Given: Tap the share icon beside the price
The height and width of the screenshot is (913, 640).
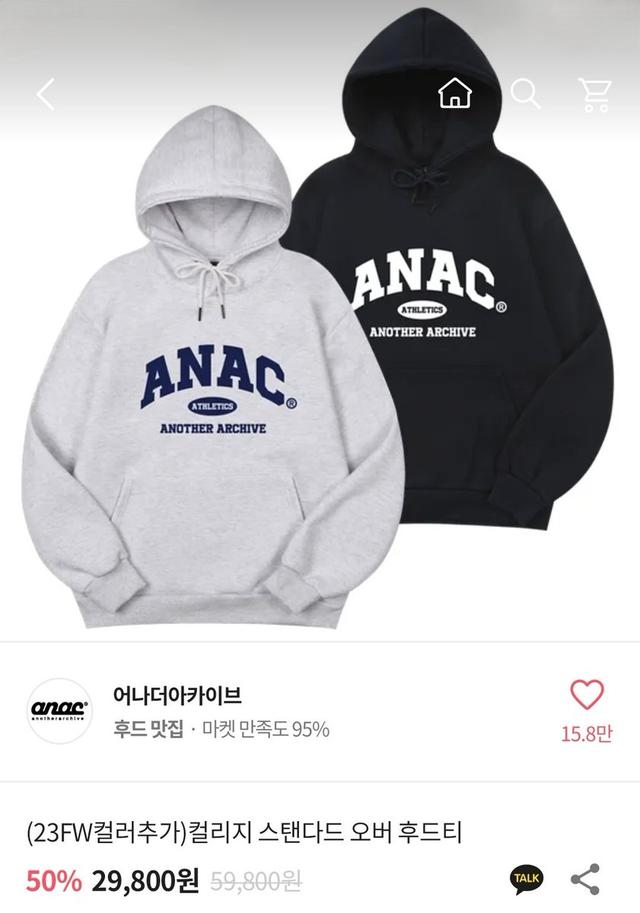Looking at the screenshot, I should 585,879.
